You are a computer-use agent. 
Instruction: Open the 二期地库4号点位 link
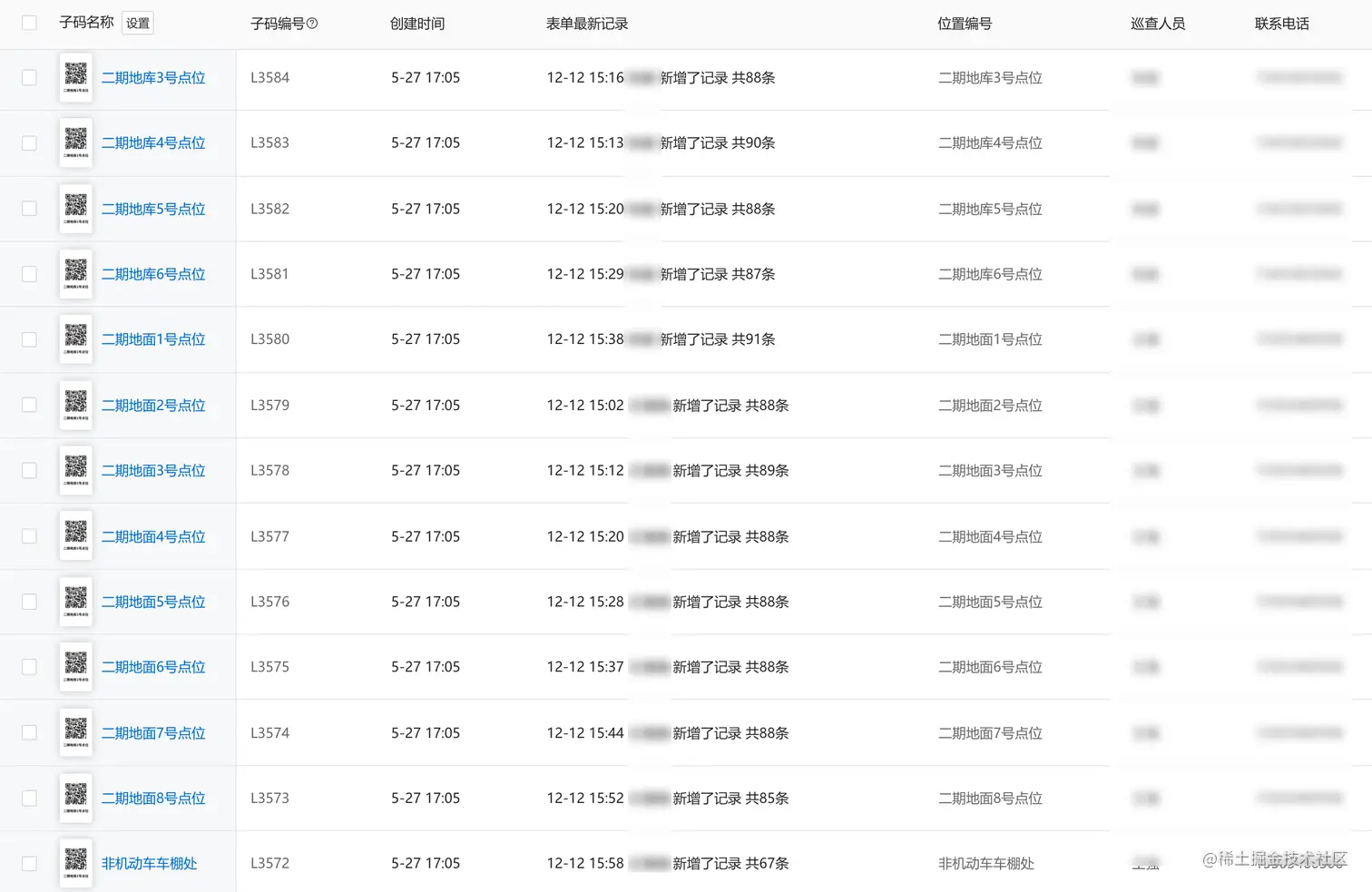coord(153,143)
